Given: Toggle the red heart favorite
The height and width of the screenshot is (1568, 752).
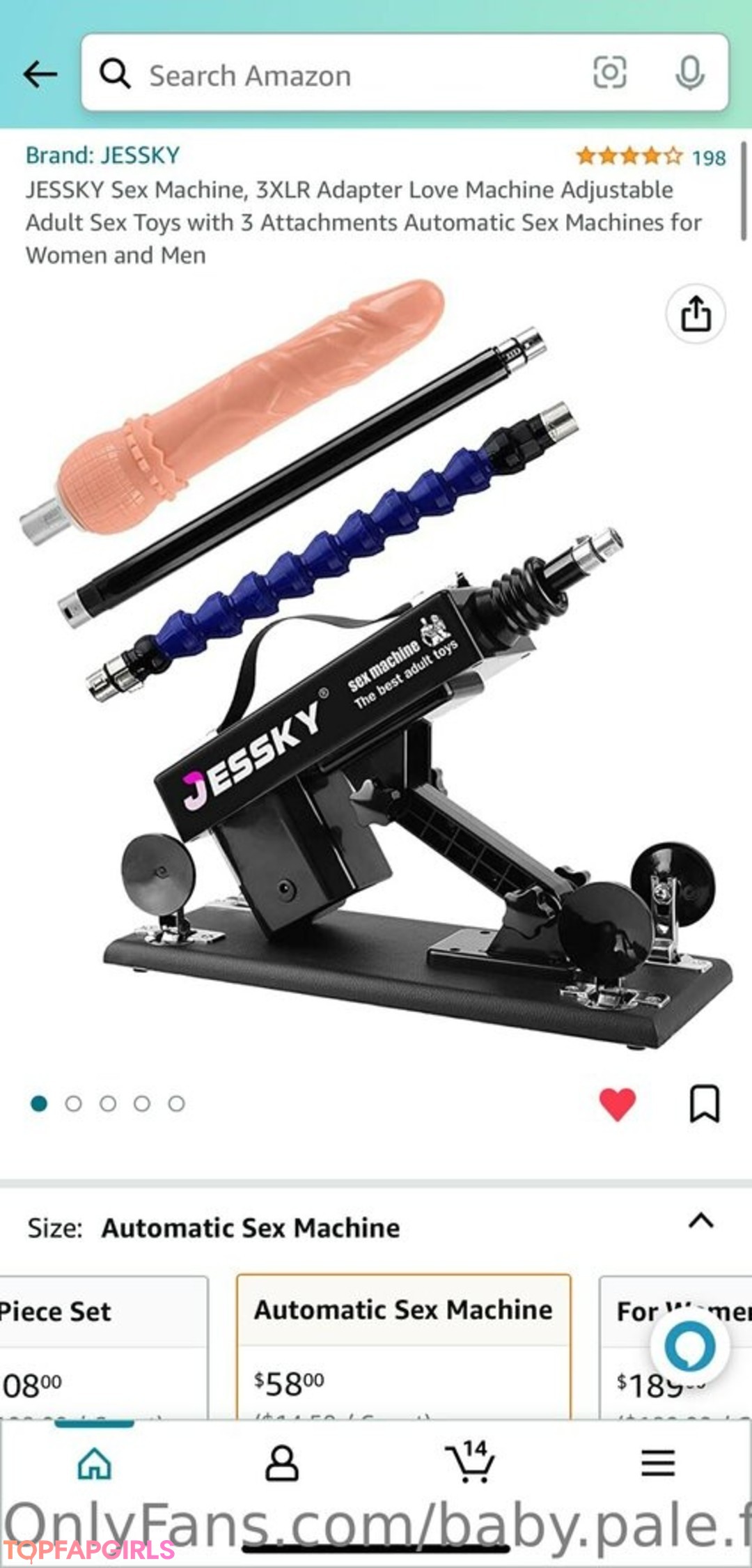Looking at the screenshot, I should [x=617, y=1103].
